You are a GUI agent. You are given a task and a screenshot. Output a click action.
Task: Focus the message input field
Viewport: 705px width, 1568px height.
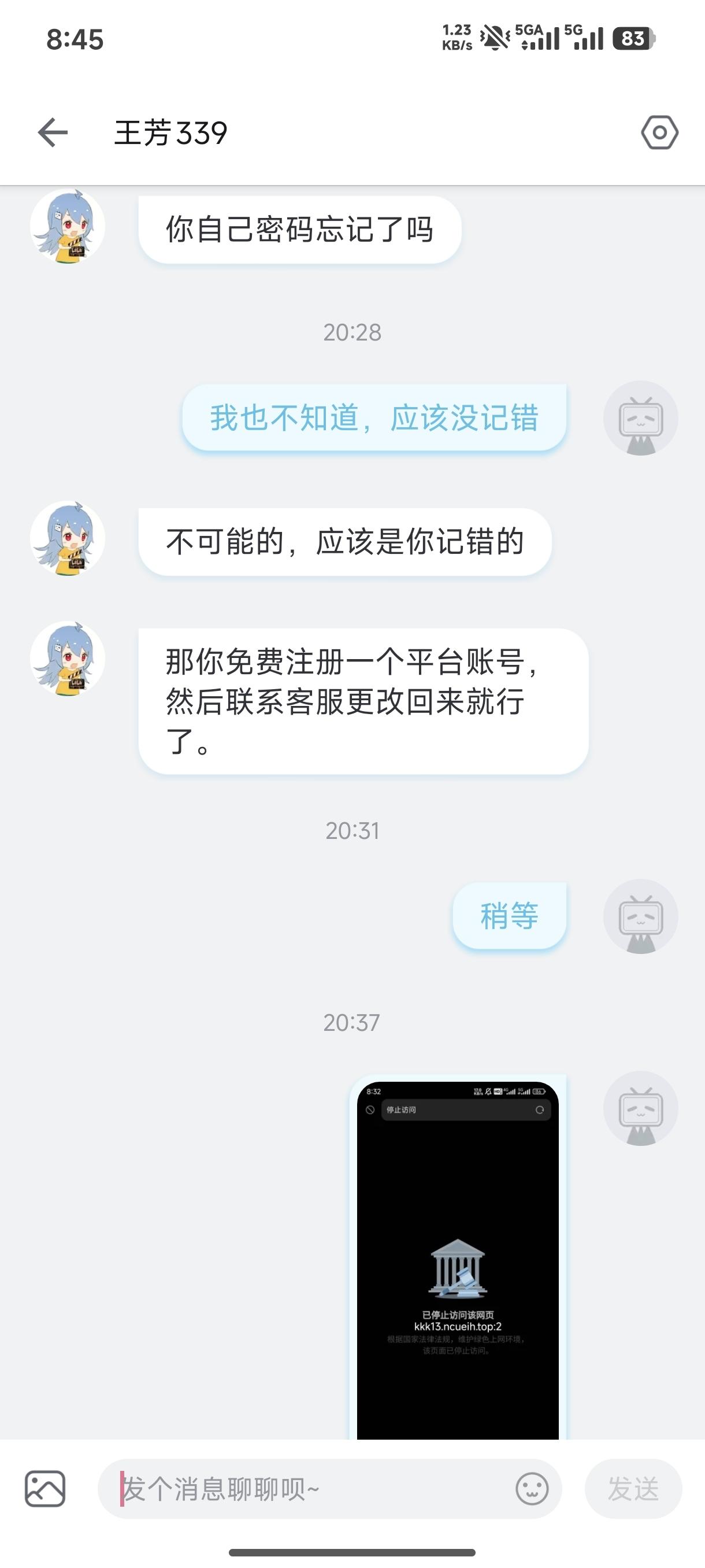(304, 1489)
